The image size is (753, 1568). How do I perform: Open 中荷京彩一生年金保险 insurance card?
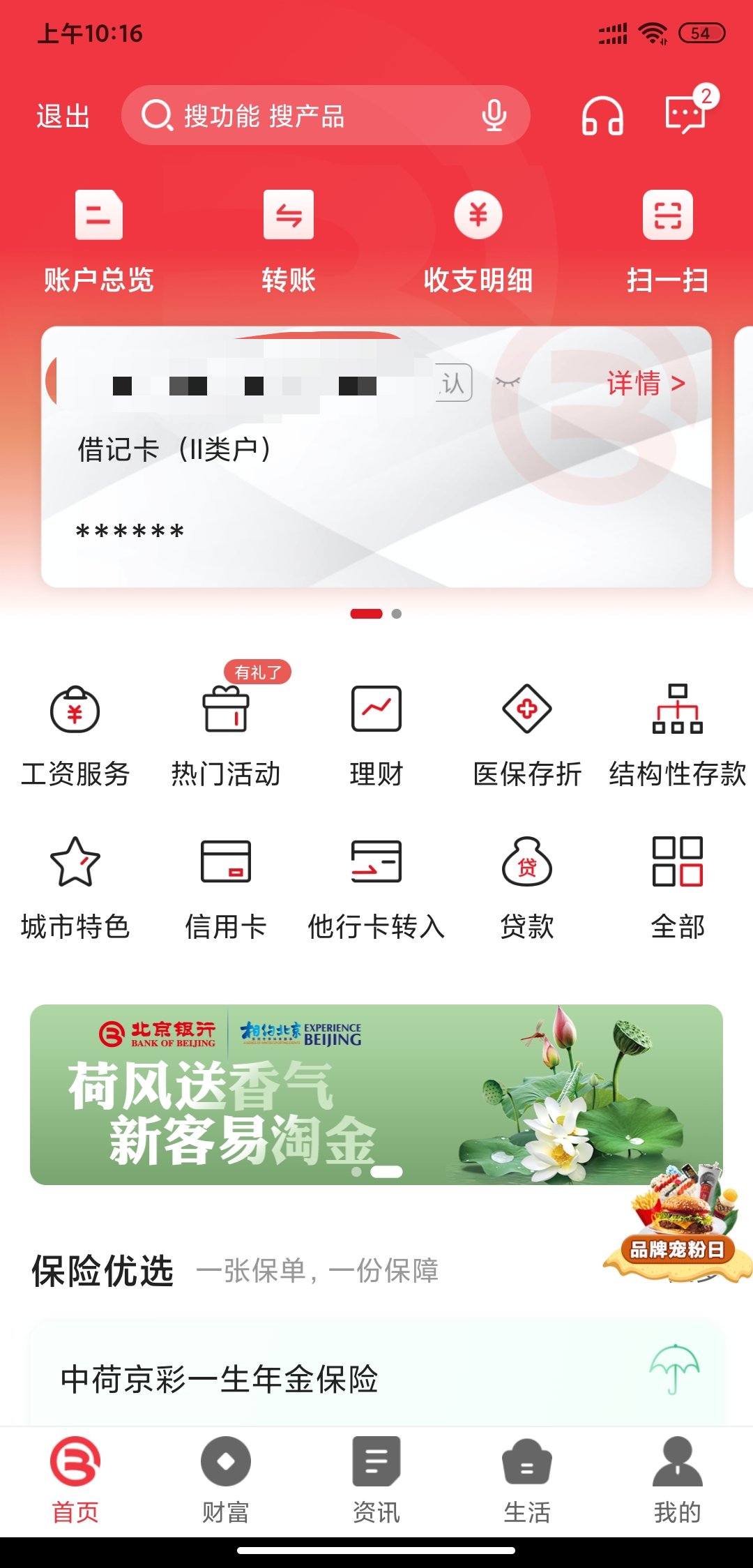pyautogui.click(x=376, y=1378)
